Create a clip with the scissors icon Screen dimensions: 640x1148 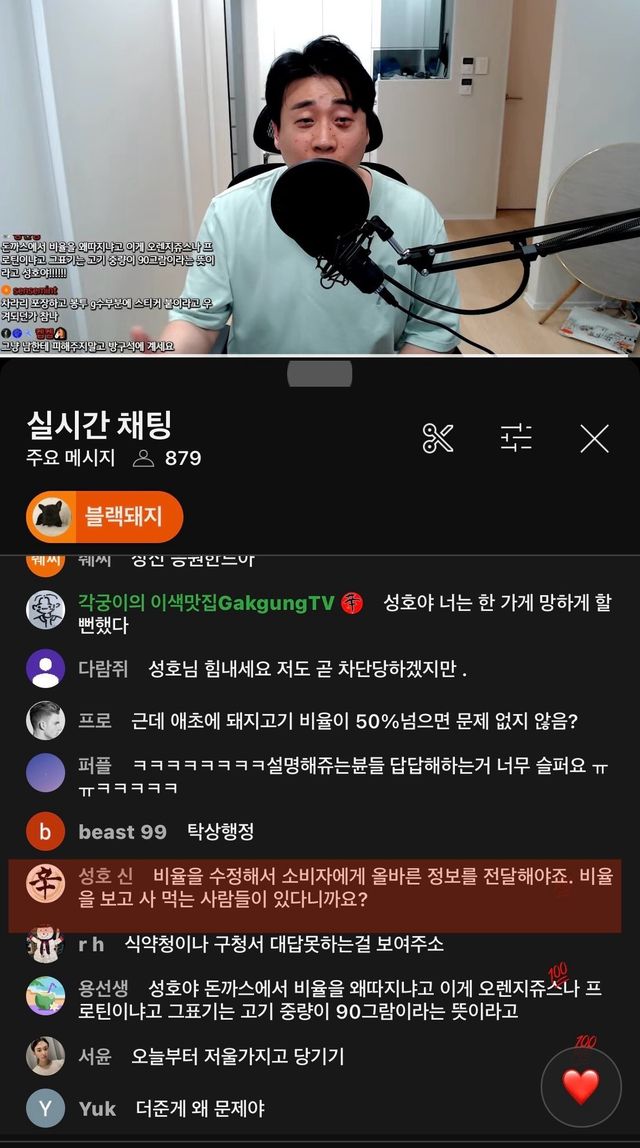pyautogui.click(x=438, y=438)
